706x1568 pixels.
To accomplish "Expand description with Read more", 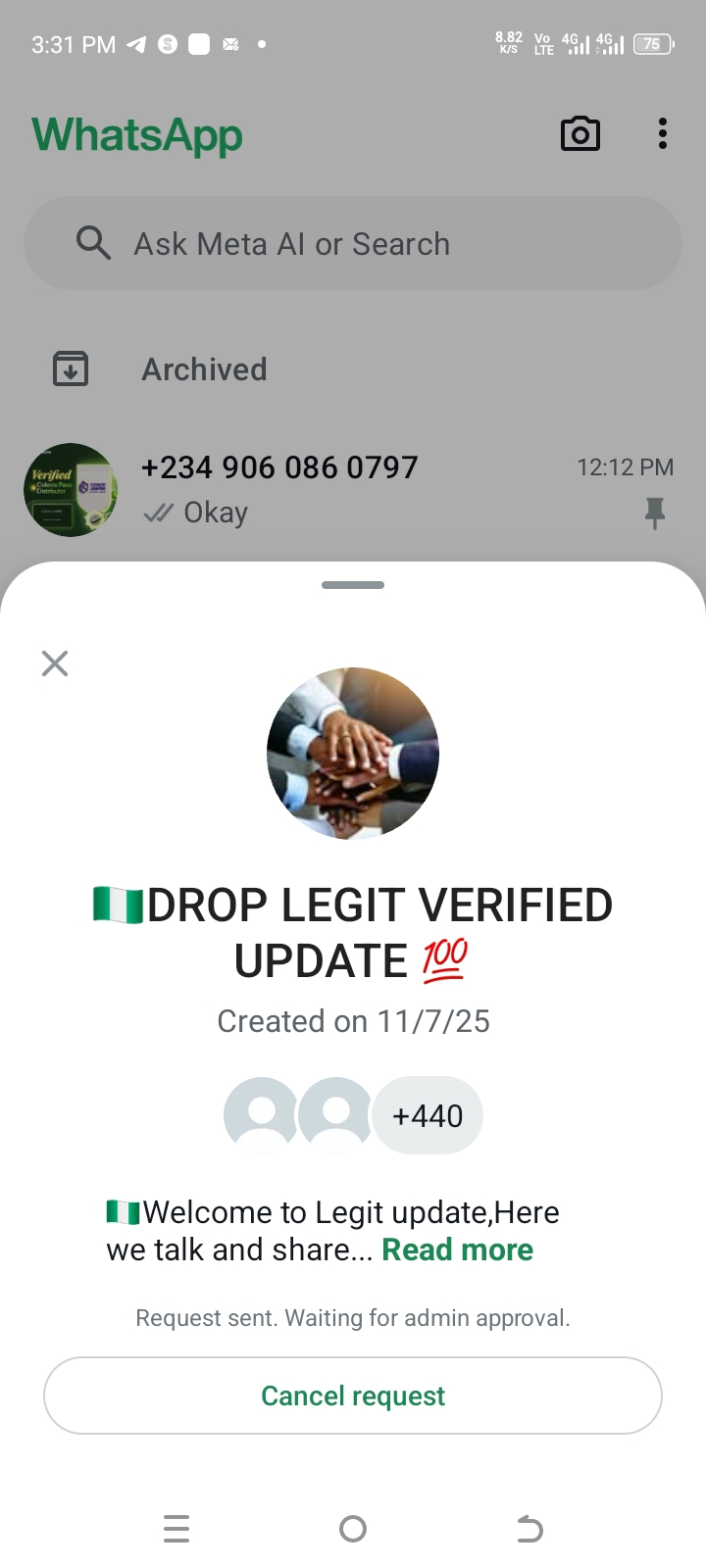I will tap(457, 1249).
